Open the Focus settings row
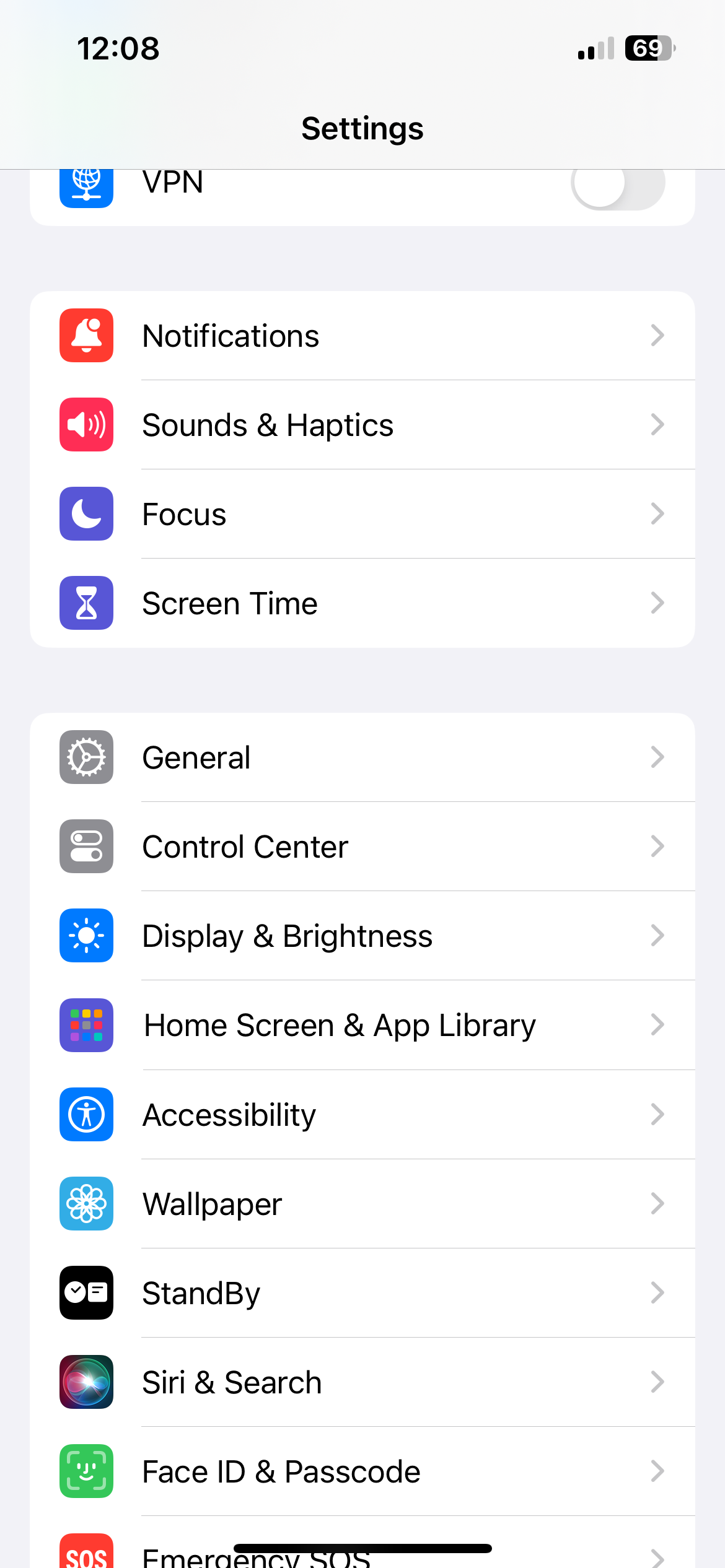This screenshot has height=1568, width=725. pyautogui.click(x=362, y=514)
